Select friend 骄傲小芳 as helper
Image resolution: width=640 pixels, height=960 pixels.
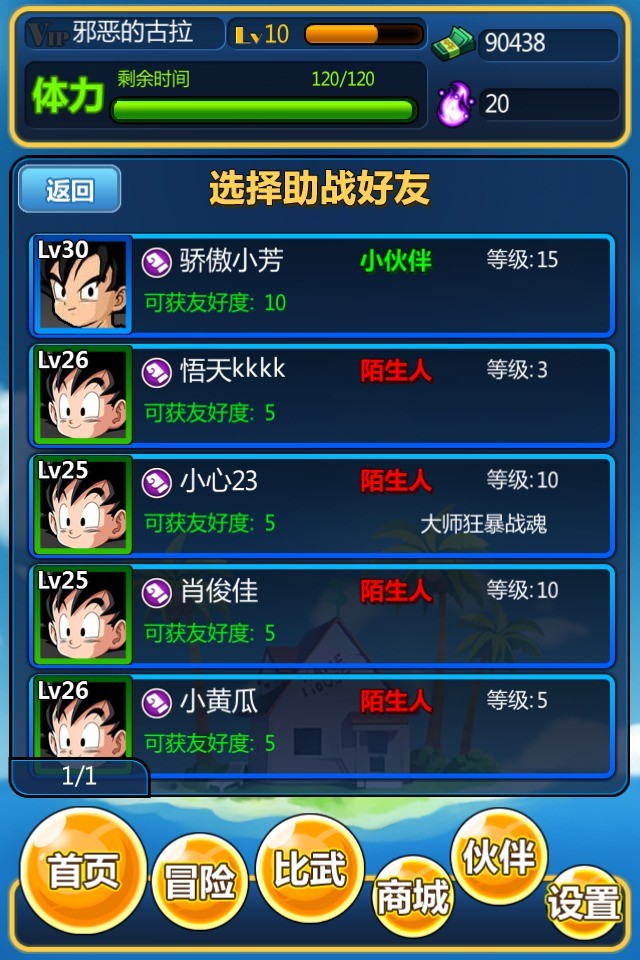[x=322, y=285]
